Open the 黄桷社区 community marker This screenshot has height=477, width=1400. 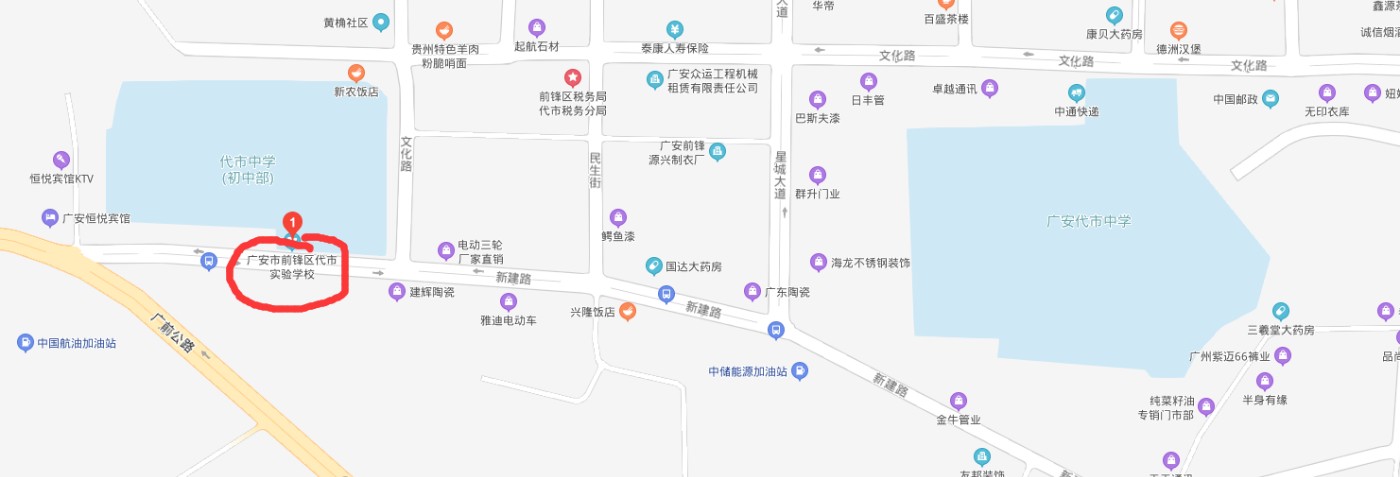pos(381,22)
